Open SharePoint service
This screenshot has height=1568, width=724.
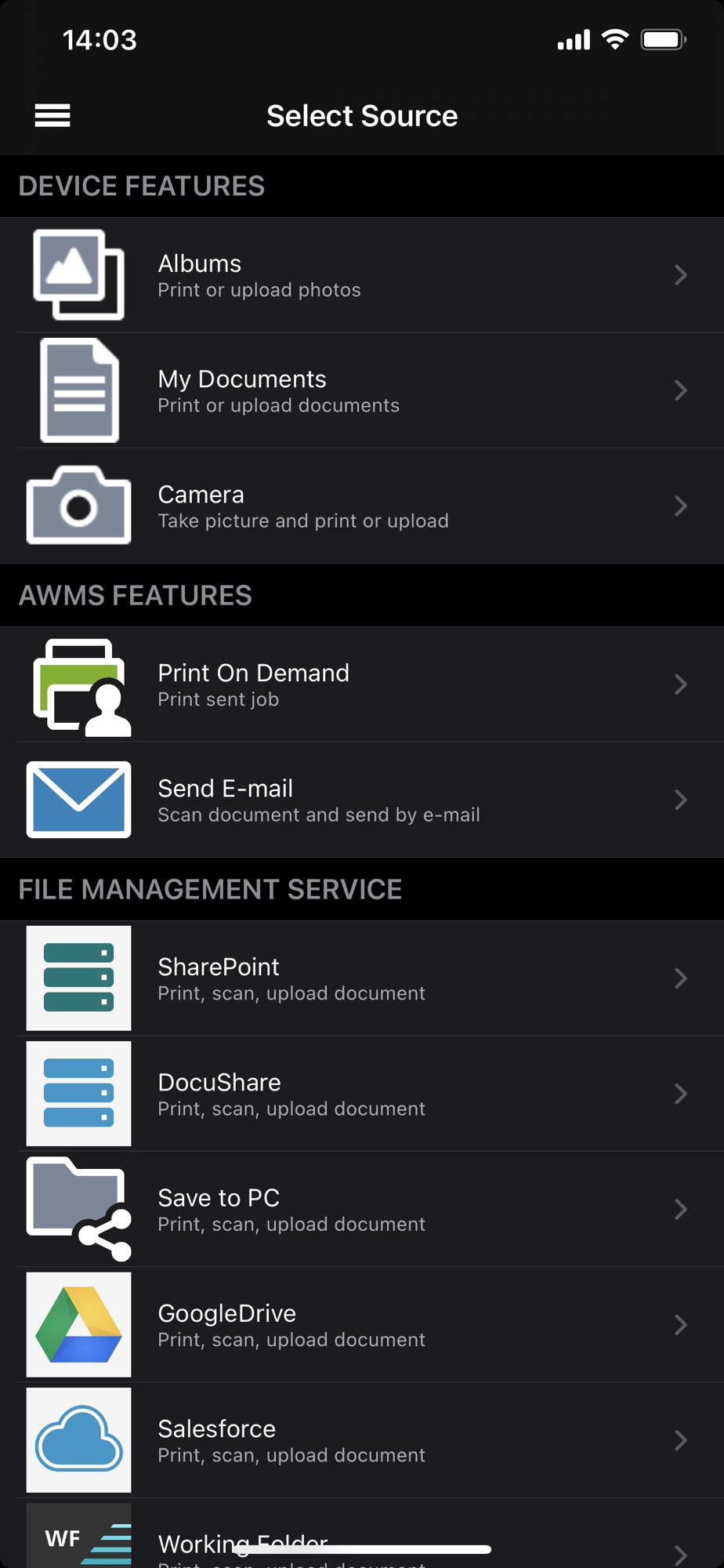[x=362, y=978]
